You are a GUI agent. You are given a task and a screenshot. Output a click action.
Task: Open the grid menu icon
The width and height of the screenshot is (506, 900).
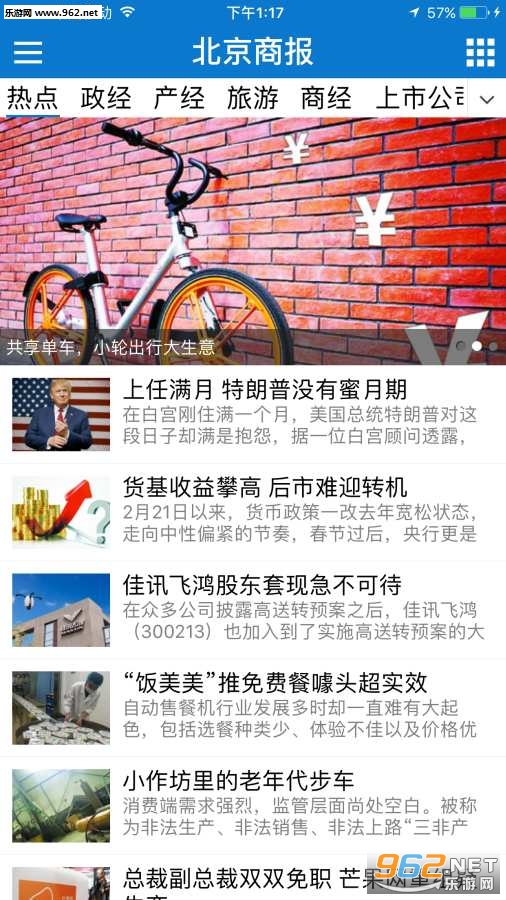480,53
